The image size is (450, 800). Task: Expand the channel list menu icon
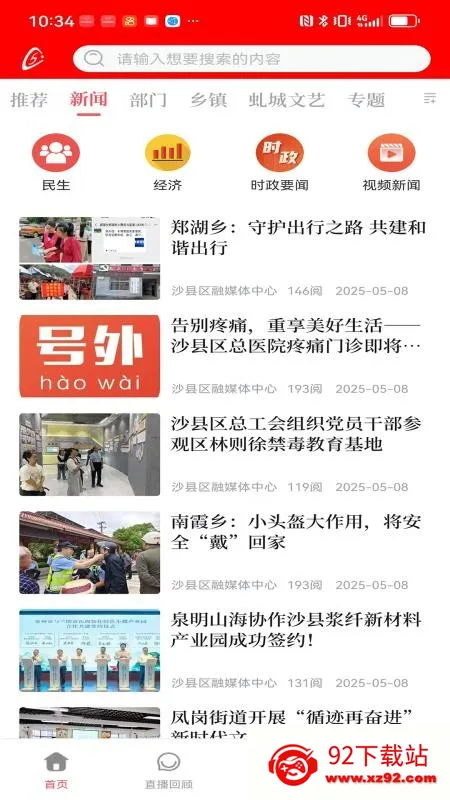[430, 98]
